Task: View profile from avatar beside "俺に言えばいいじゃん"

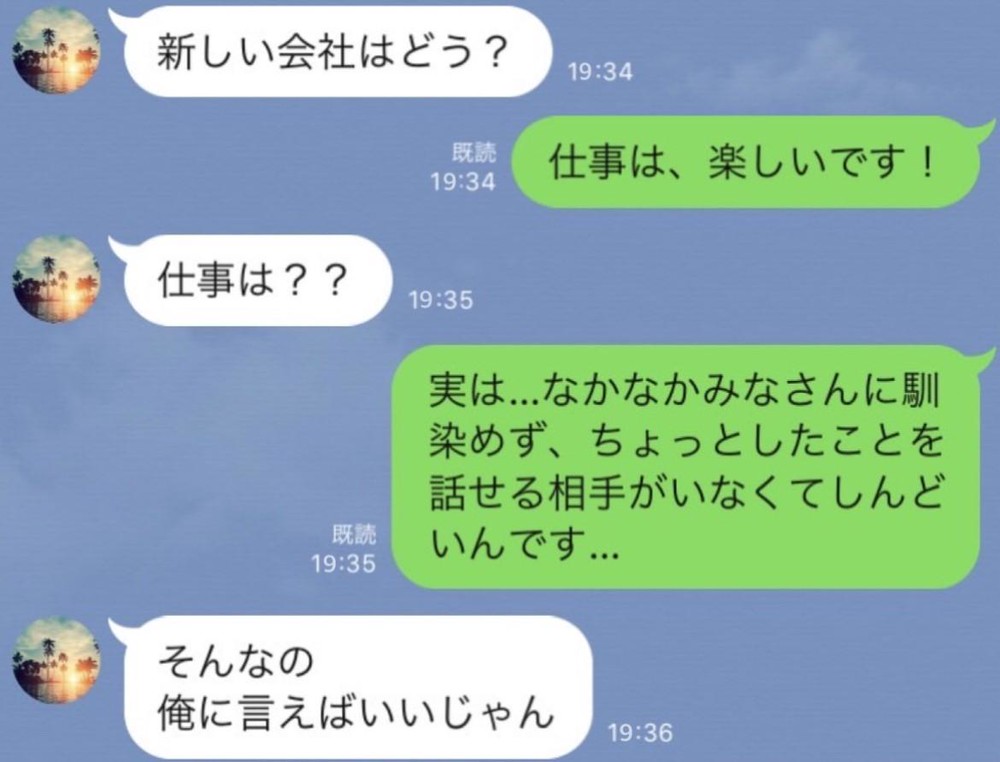Action: click(x=56, y=660)
